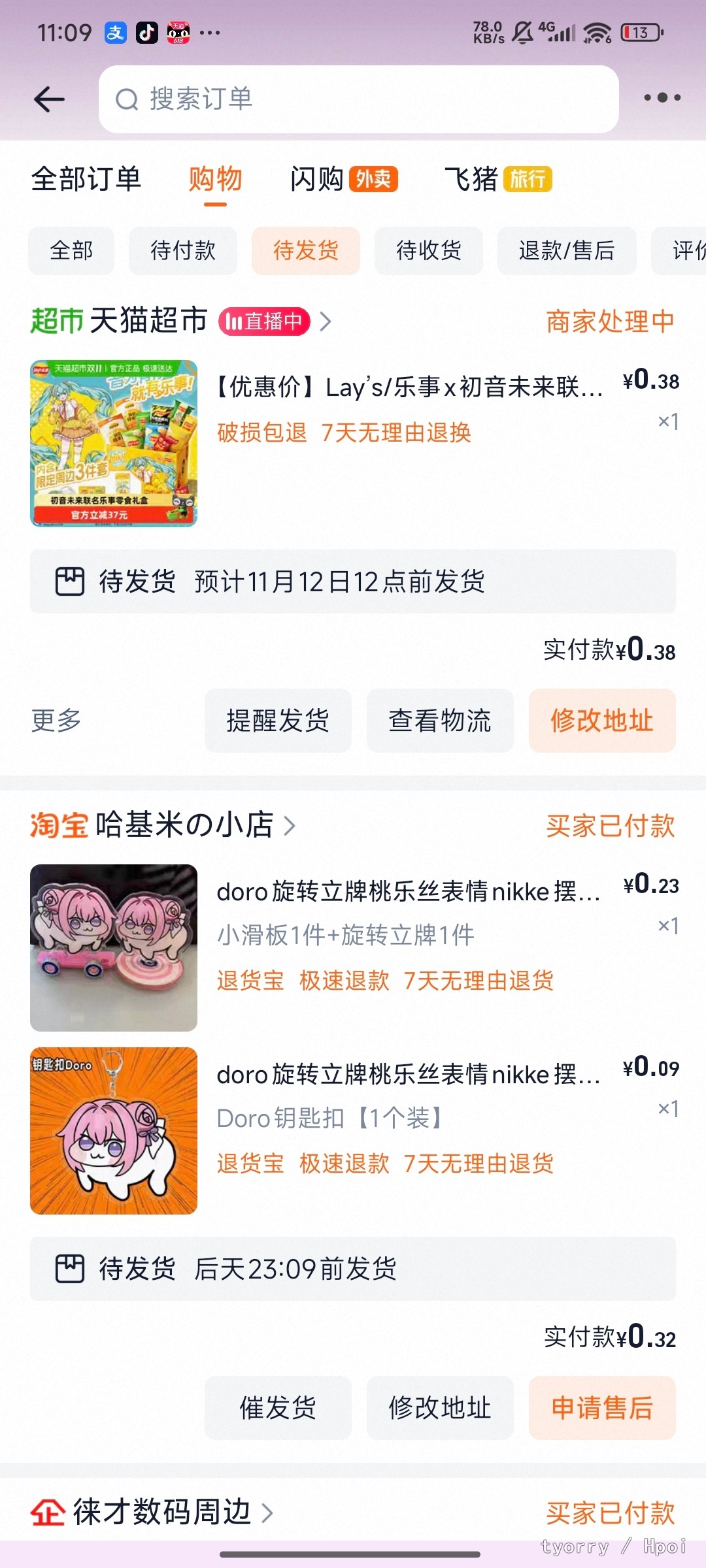Open the 天猫超市 store page

pyautogui.click(x=149, y=321)
